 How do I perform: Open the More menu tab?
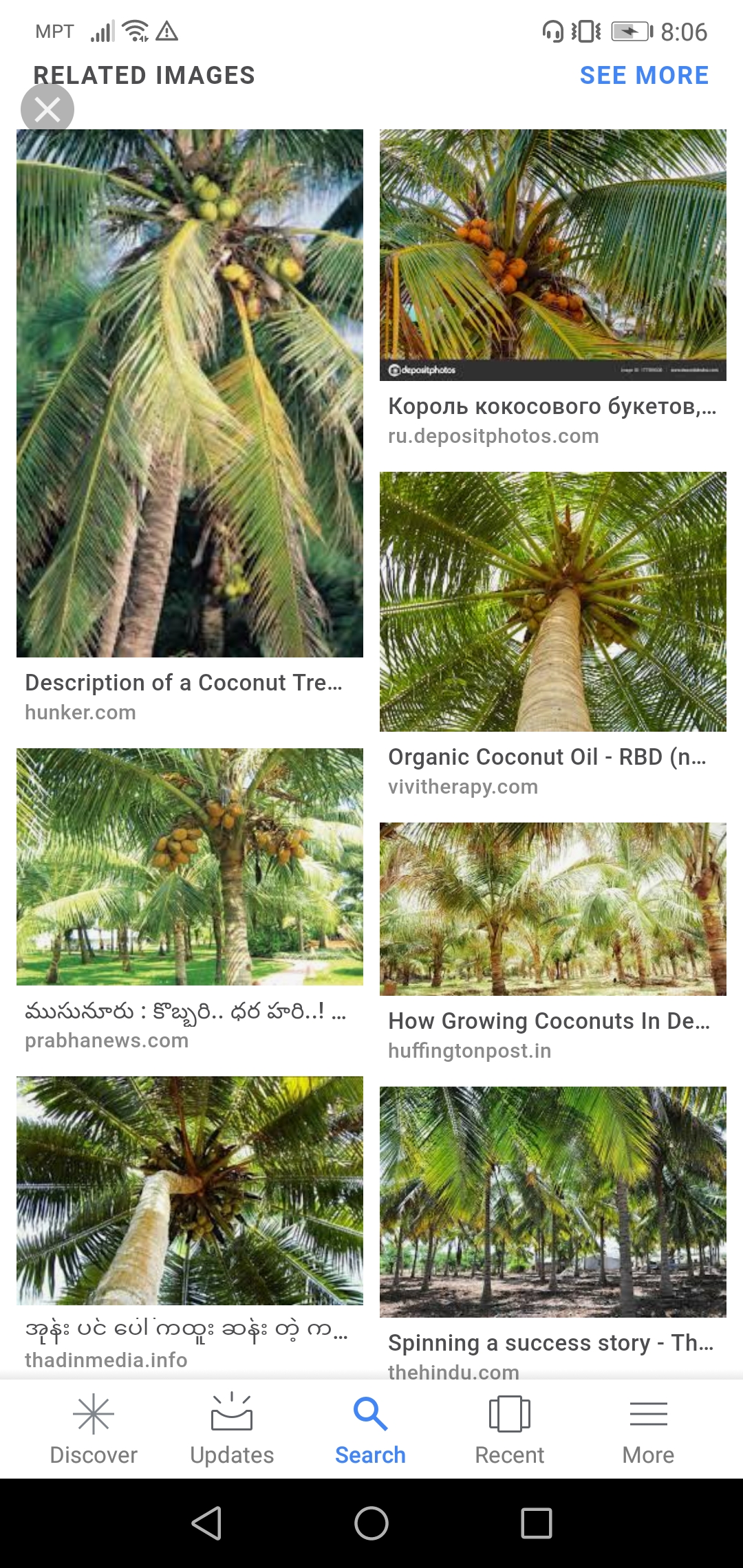coord(648,1429)
